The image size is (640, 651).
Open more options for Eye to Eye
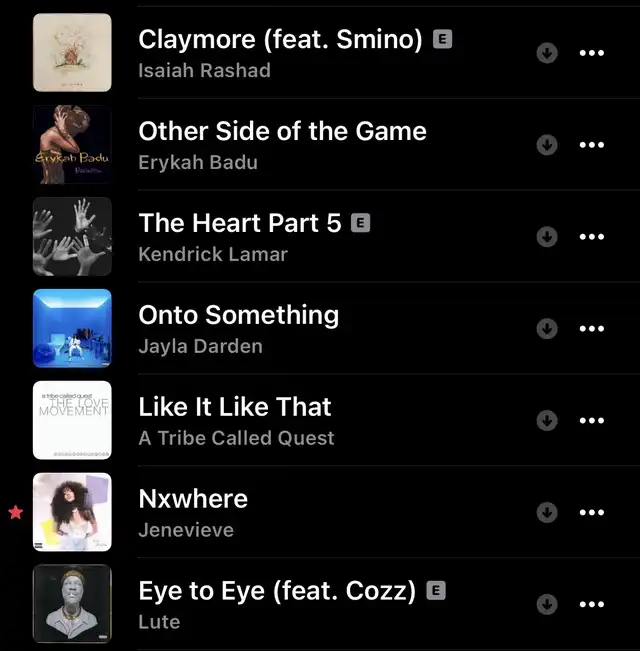(x=592, y=604)
